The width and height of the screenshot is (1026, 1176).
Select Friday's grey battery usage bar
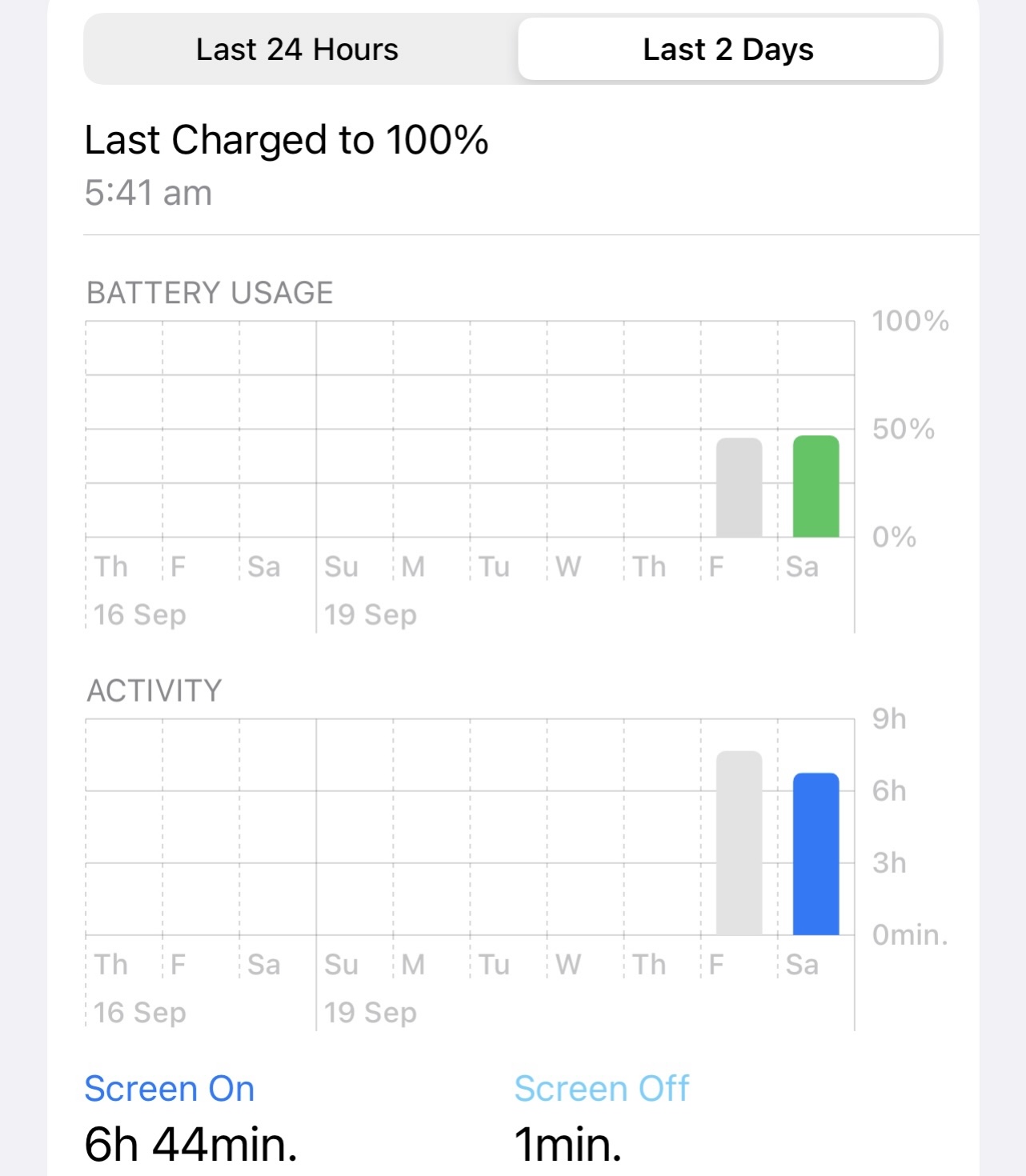[x=739, y=487]
